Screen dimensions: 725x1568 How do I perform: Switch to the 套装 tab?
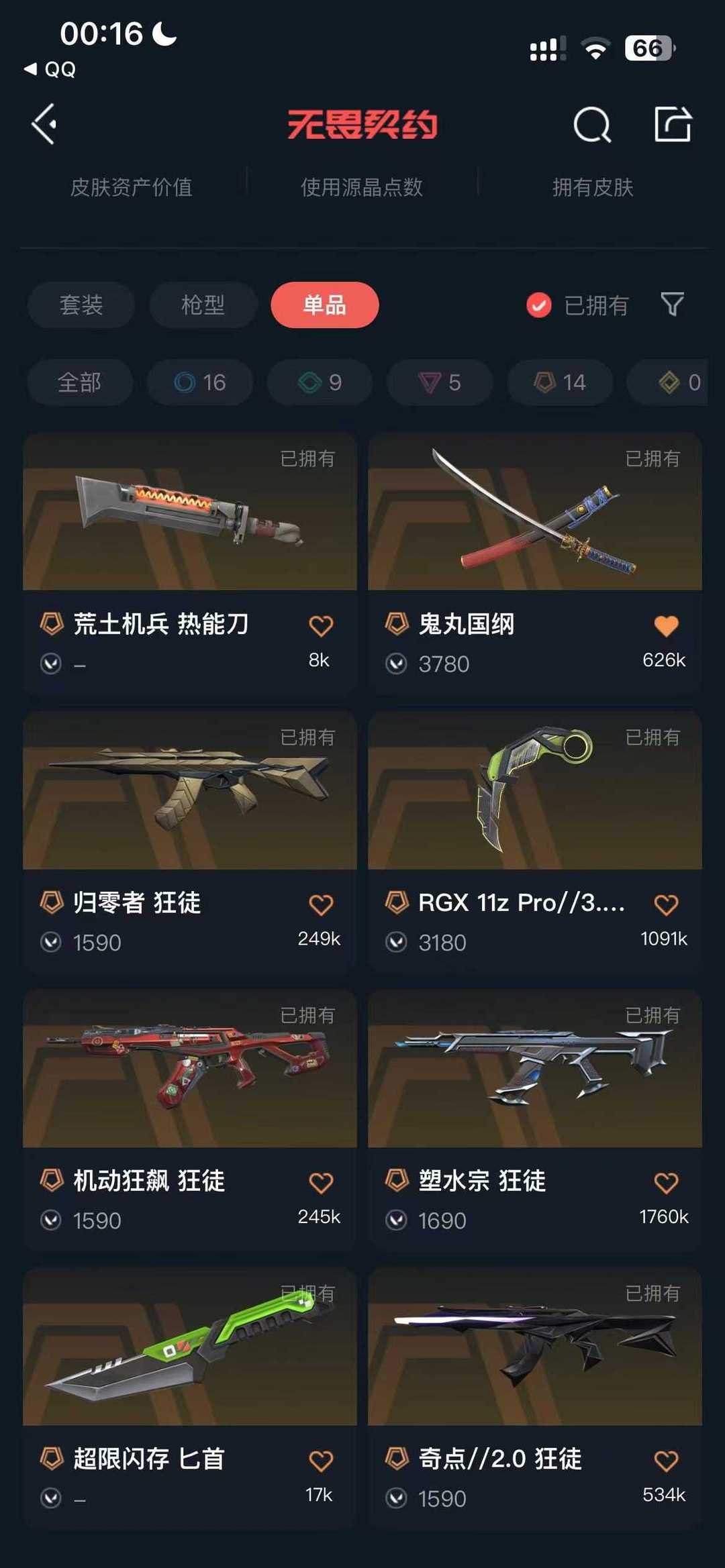coord(81,305)
